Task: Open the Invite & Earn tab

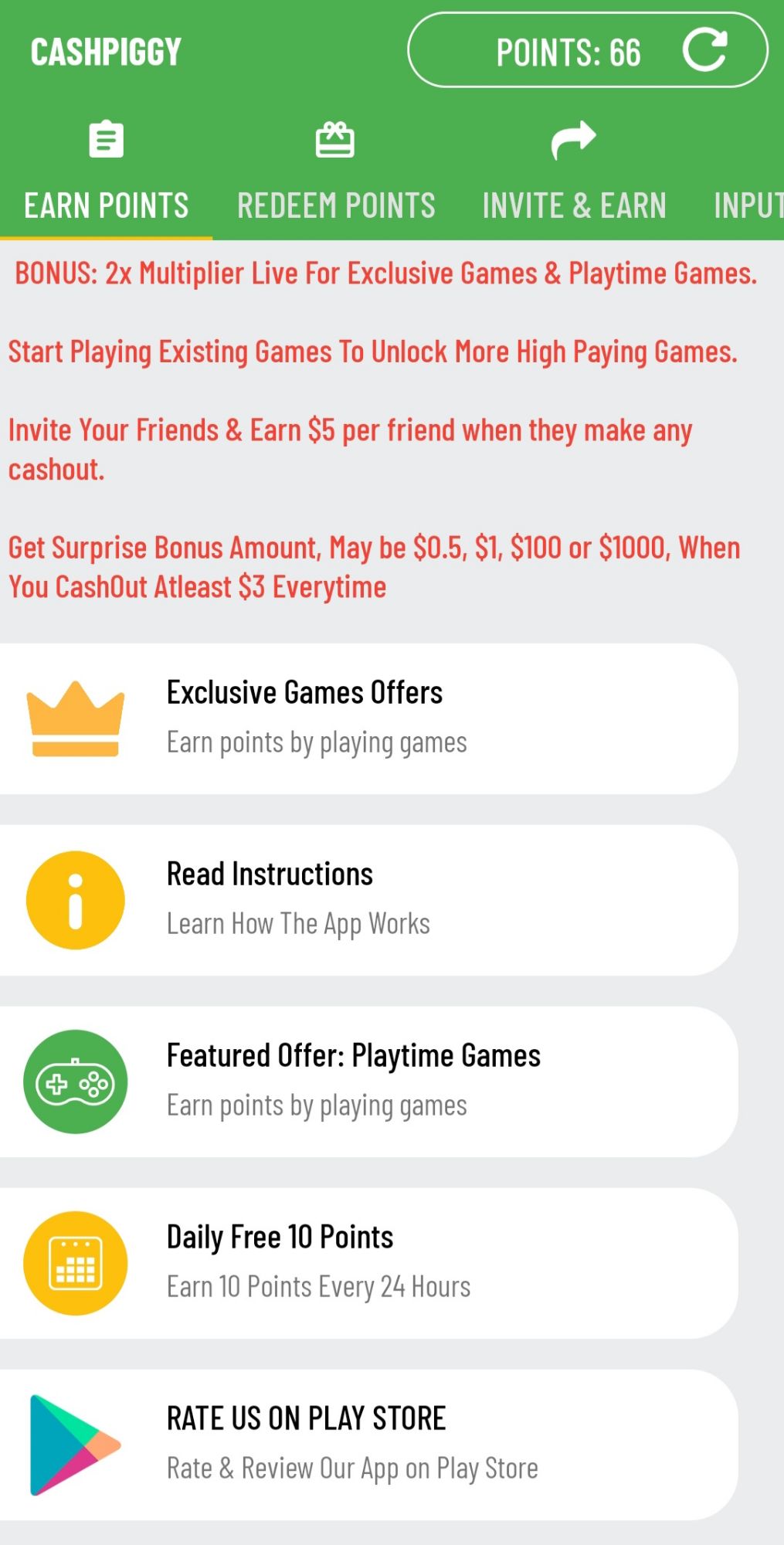Action: pyautogui.click(x=575, y=205)
